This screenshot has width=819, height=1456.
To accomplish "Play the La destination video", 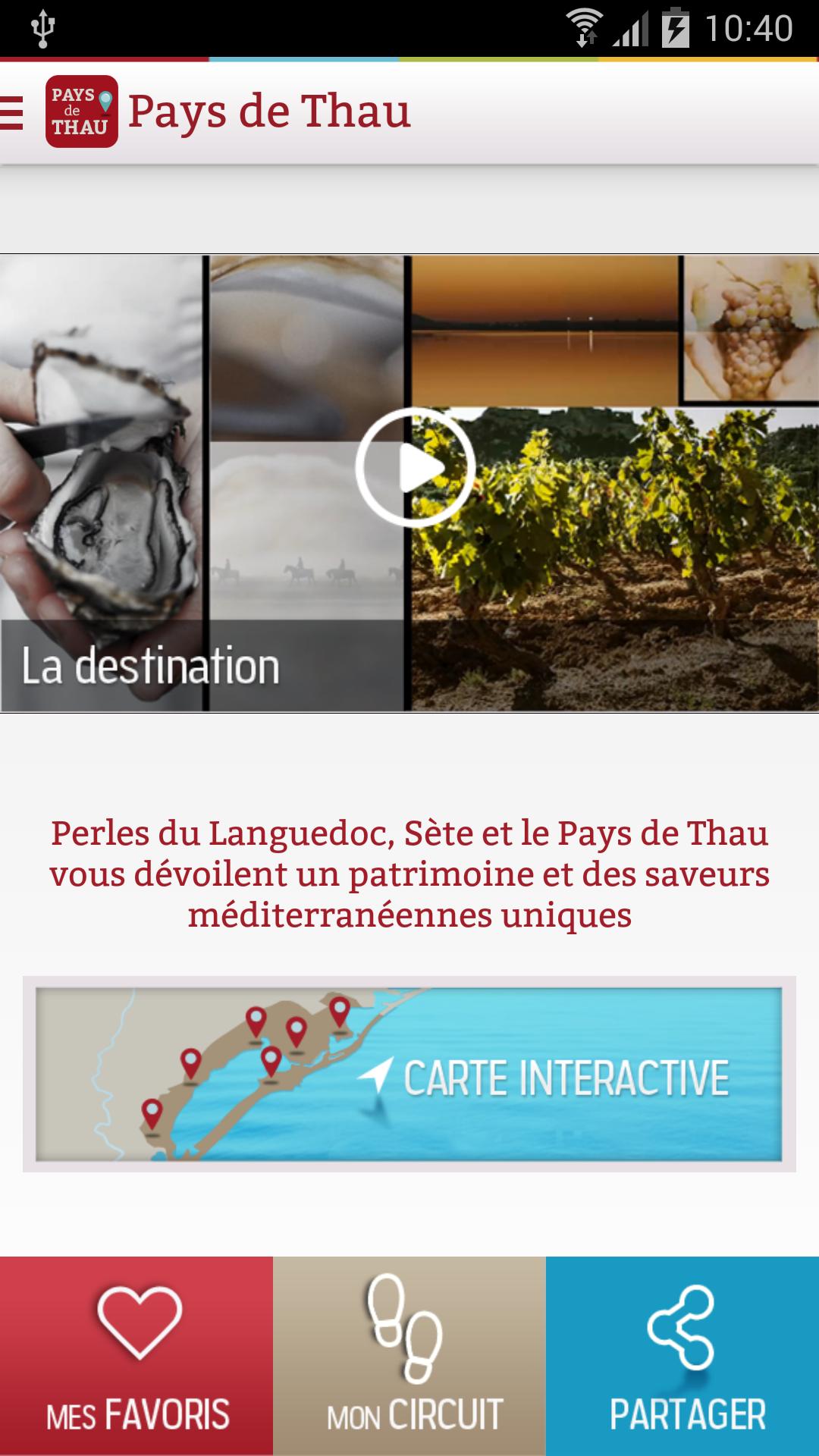I will click(x=415, y=467).
